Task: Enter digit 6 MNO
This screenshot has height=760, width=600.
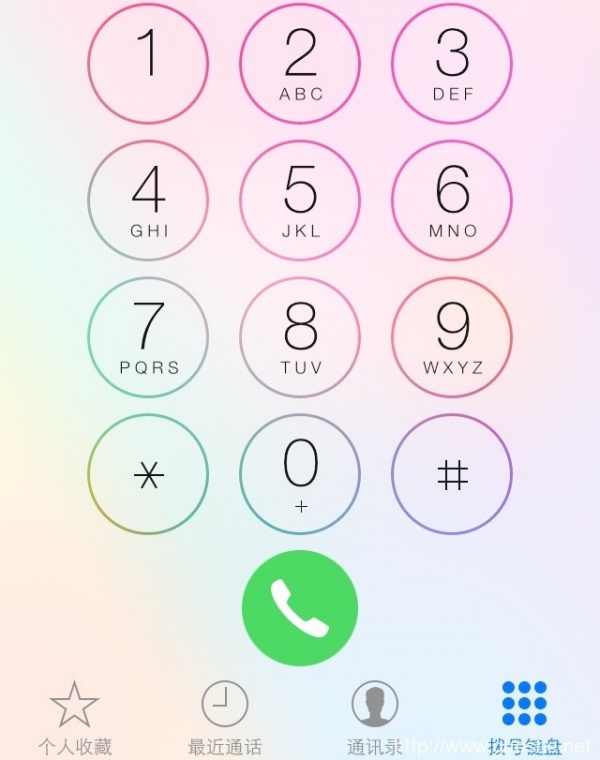Action: [452, 200]
